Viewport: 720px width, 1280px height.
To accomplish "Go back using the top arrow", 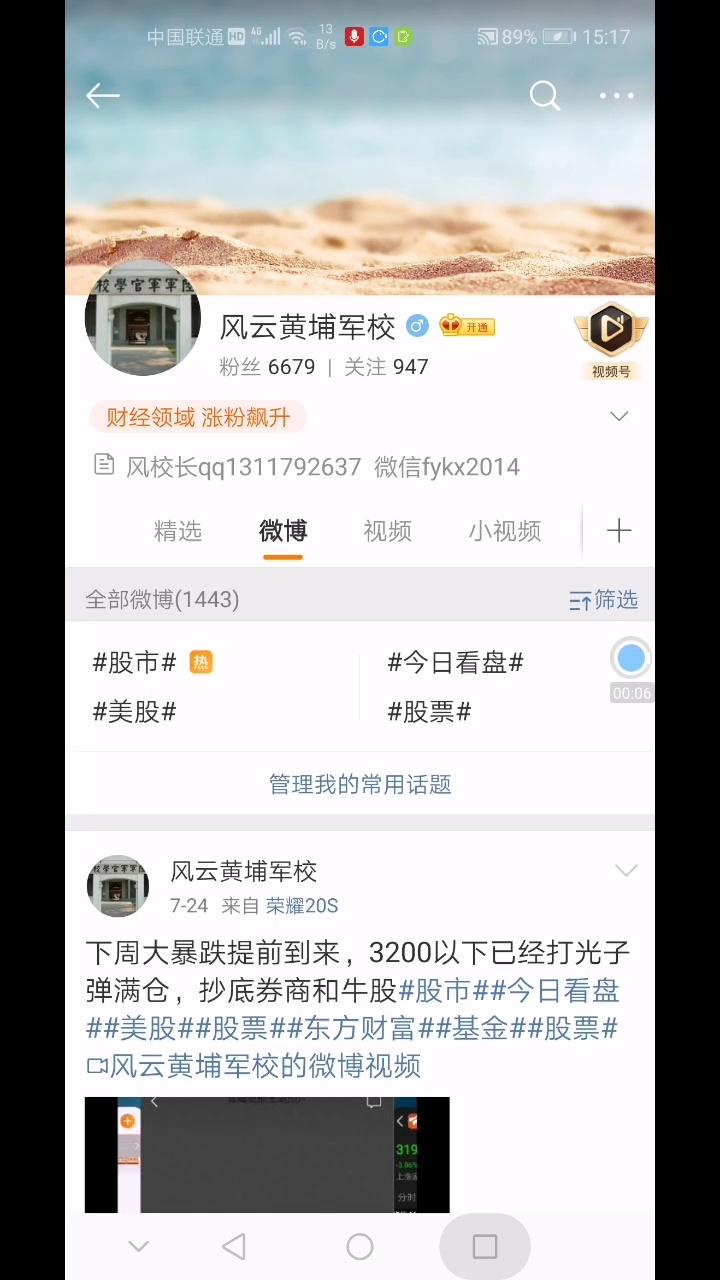I will point(103,96).
